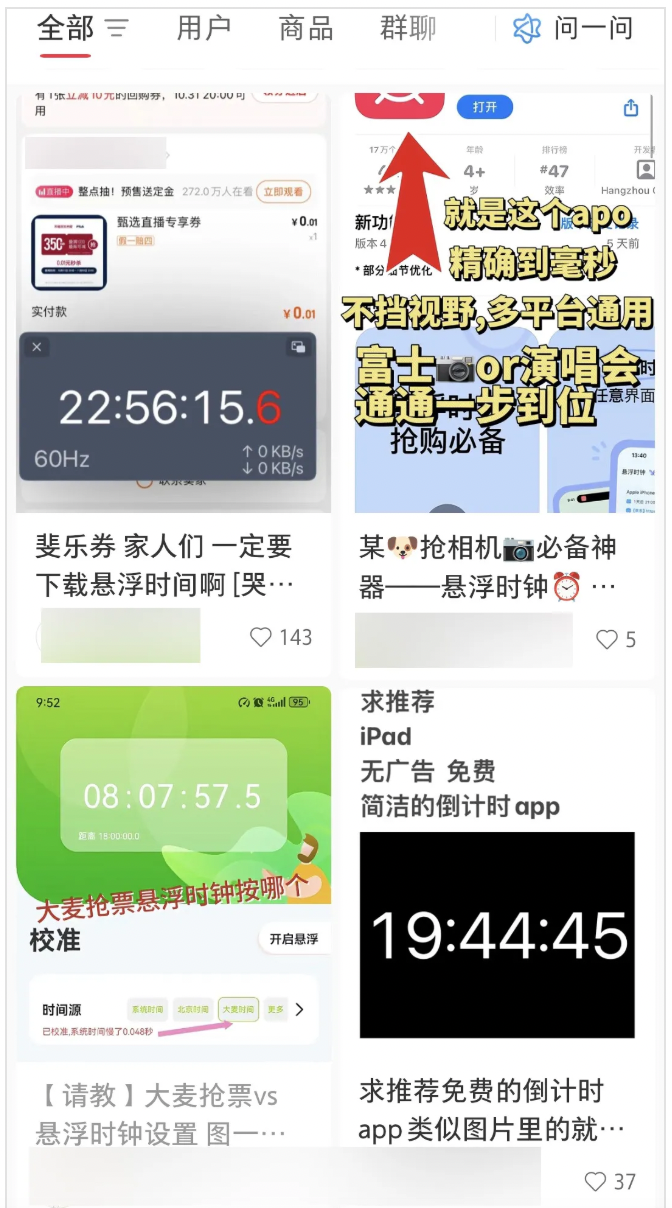Open the 问一问 AI assistant

coord(573,29)
